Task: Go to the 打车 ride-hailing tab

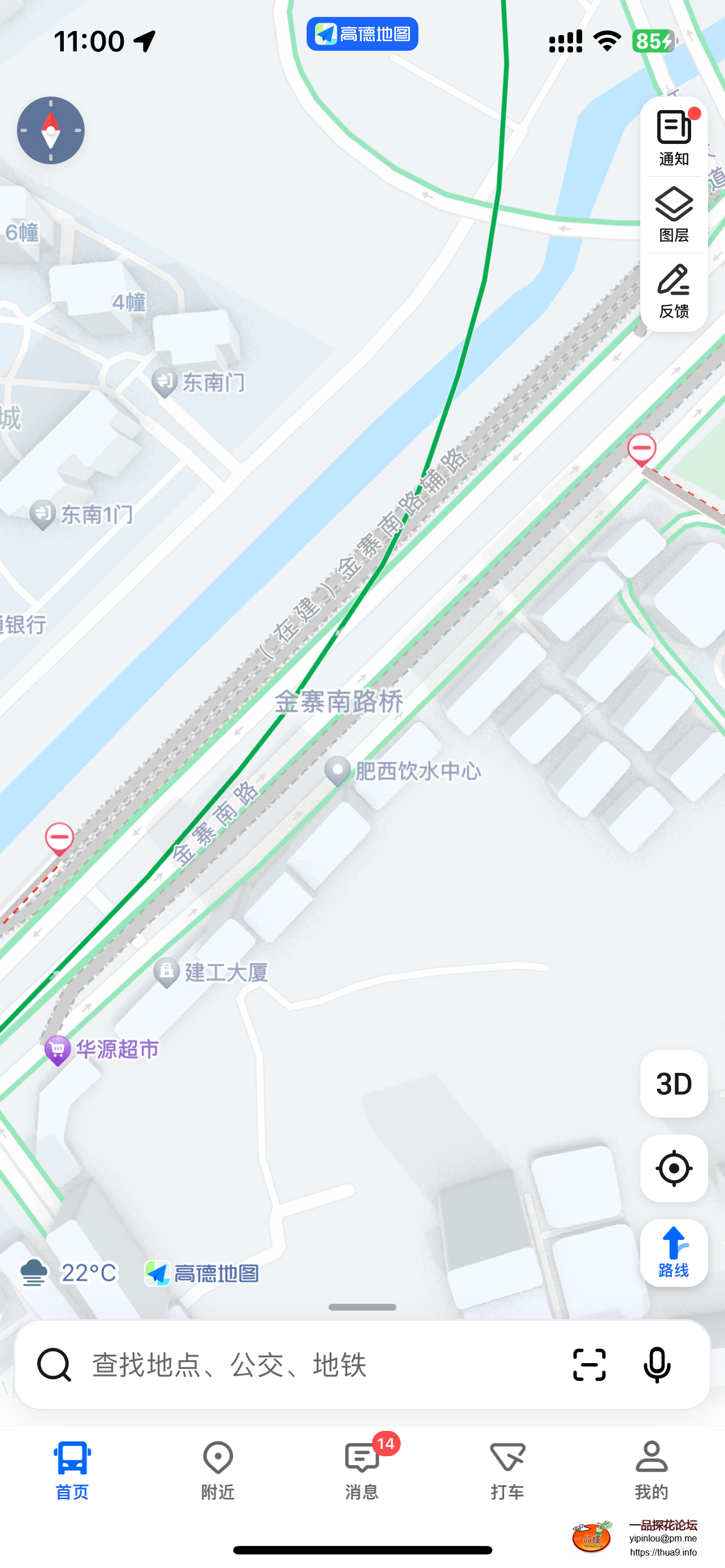Action: 507,1469
